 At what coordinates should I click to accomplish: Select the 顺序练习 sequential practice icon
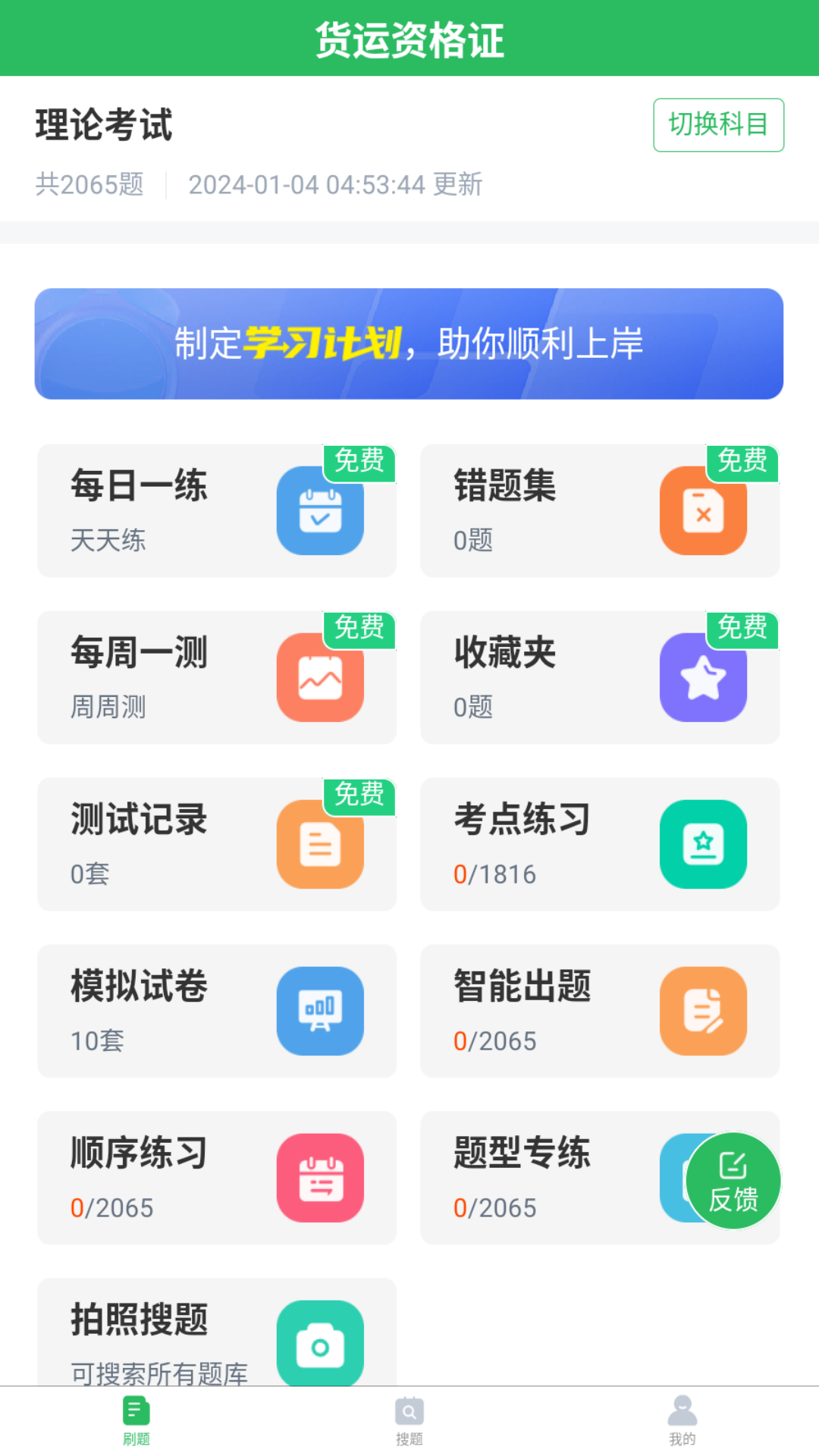pyautogui.click(x=320, y=1178)
